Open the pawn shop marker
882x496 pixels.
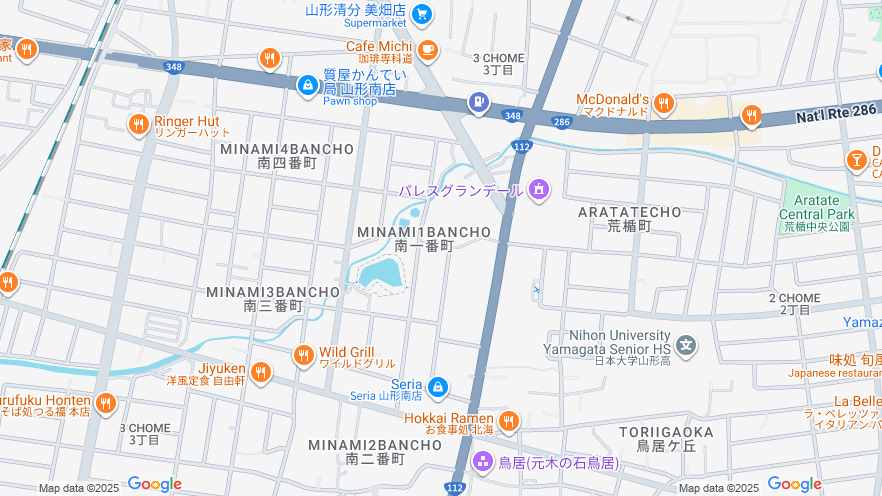point(307,86)
